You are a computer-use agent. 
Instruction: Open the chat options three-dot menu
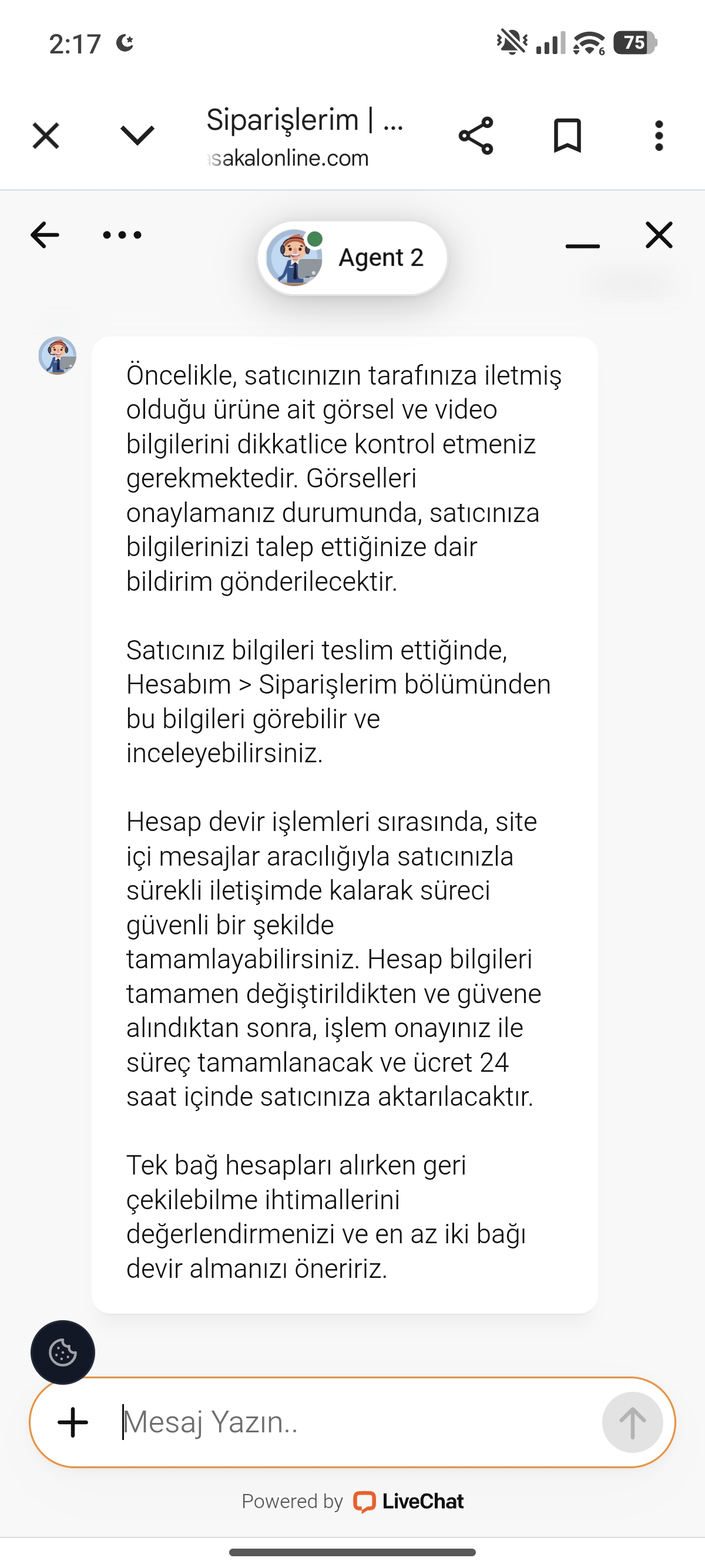pyautogui.click(x=122, y=235)
